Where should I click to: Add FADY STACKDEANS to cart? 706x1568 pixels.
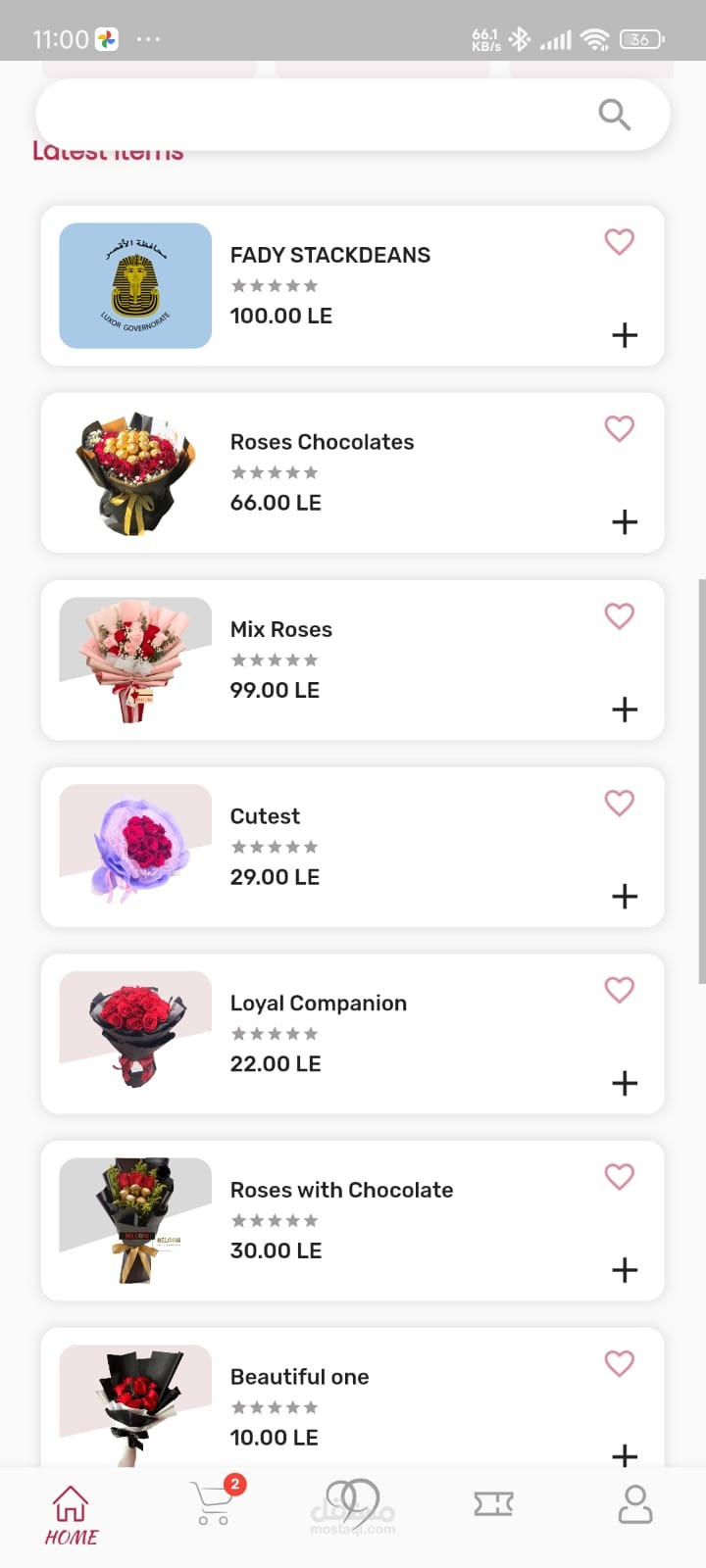click(x=625, y=335)
